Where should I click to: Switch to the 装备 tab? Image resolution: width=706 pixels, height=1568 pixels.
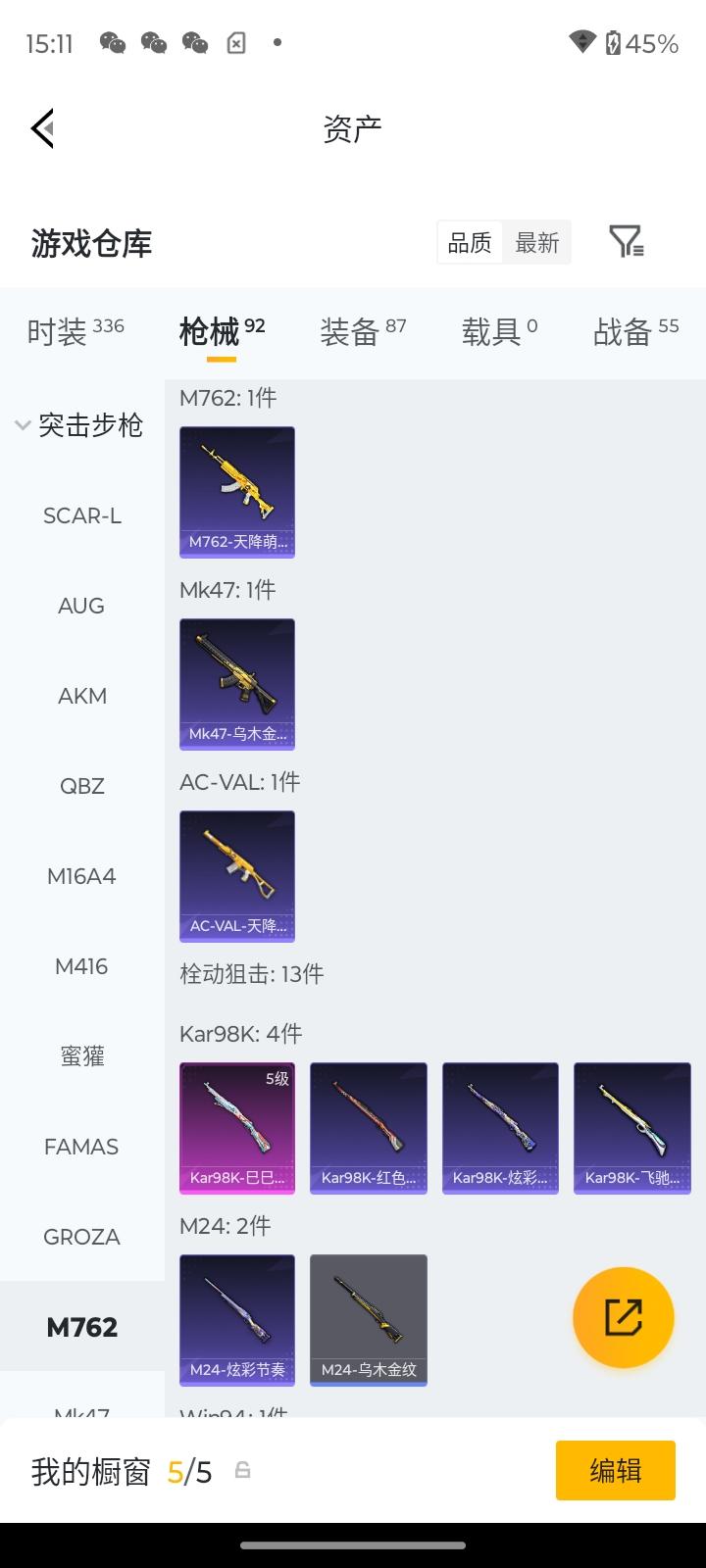(x=363, y=331)
